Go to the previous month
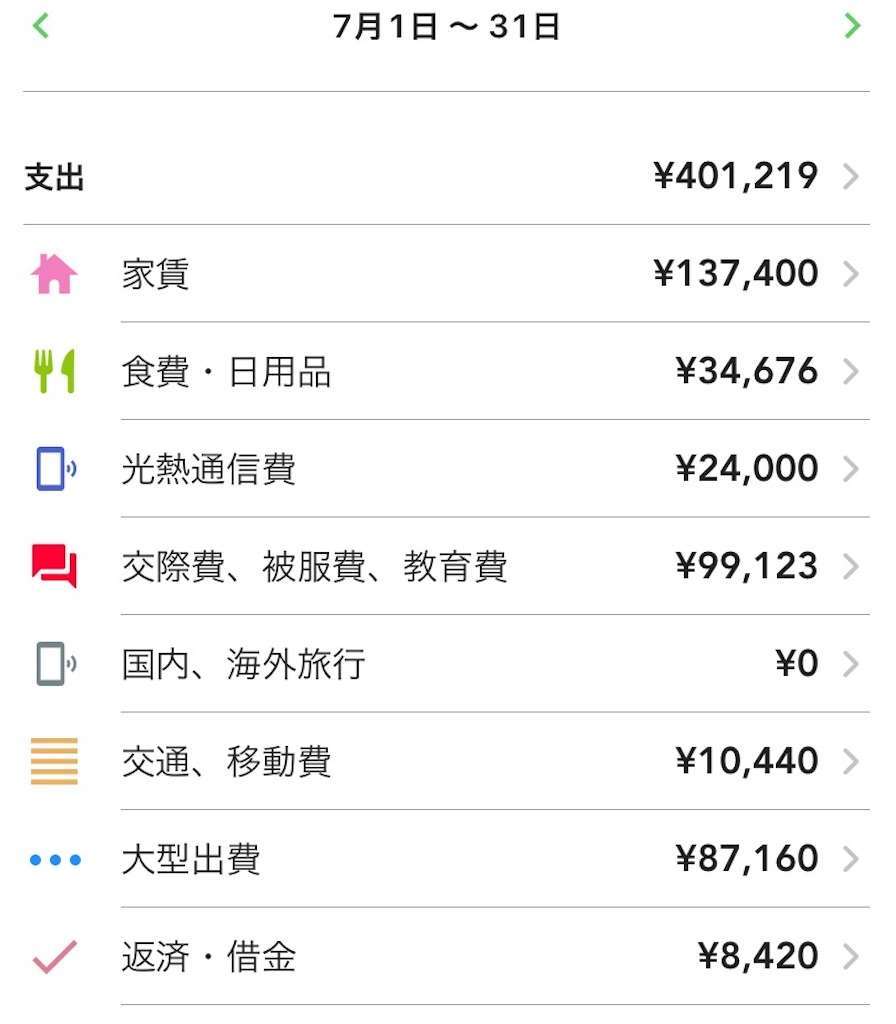The image size is (896, 1024). (40, 26)
